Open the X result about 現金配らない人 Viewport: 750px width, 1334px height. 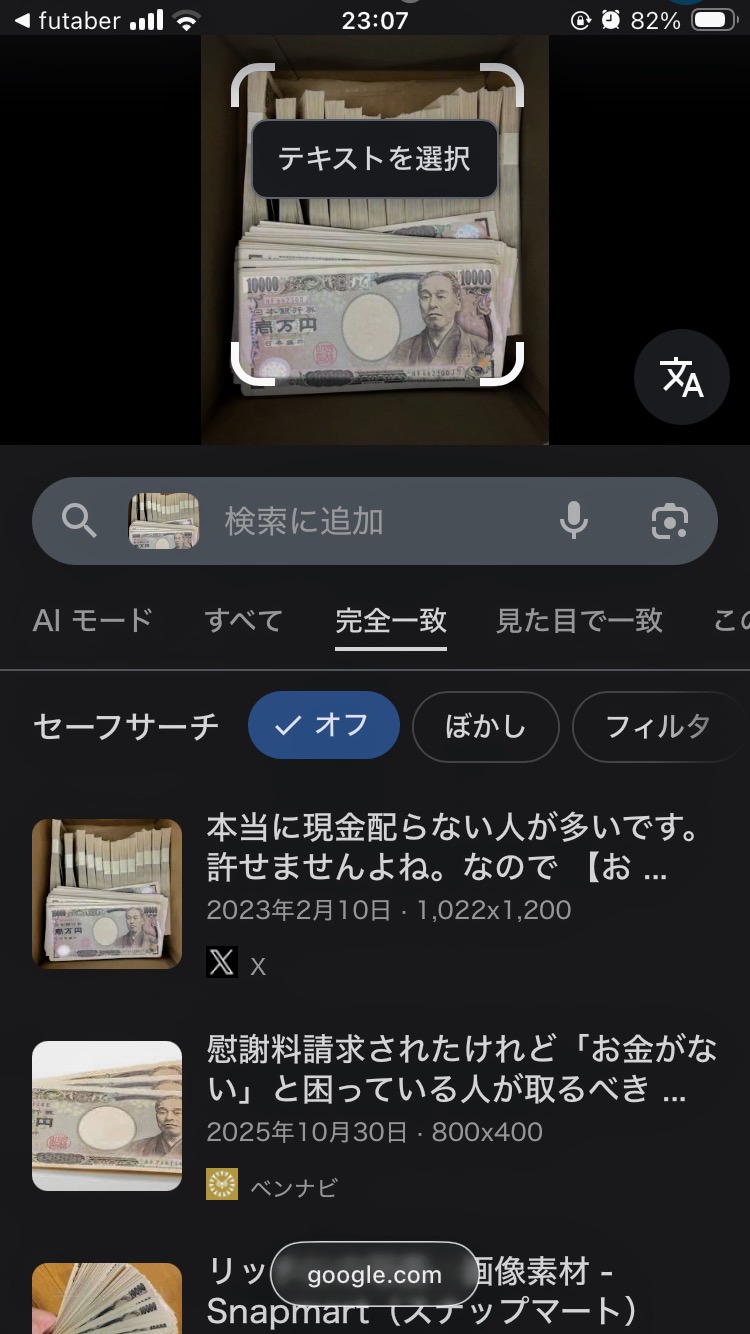pyautogui.click(x=450, y=847)
